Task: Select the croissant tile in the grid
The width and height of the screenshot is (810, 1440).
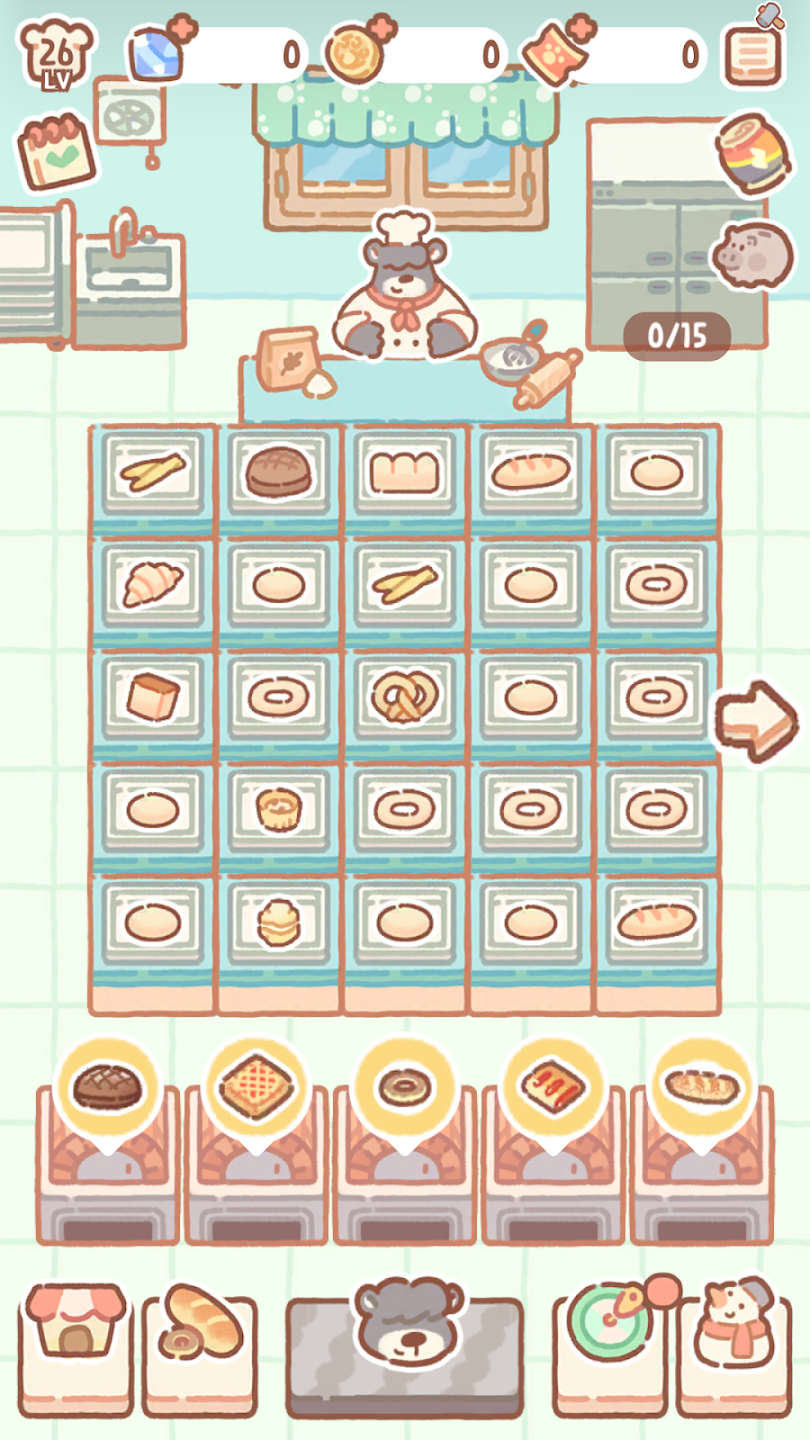Action: click(x=153, y=584)
